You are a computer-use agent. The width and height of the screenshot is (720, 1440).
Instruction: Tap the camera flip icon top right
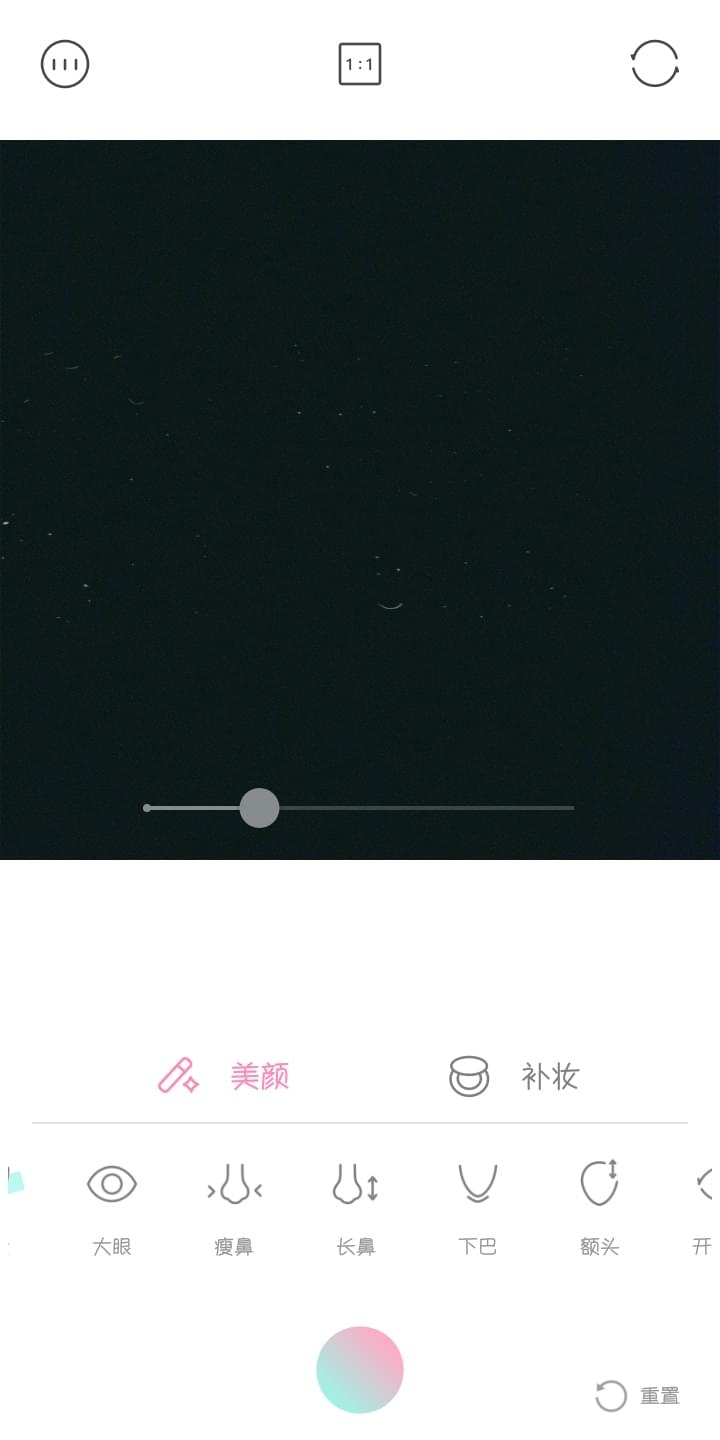click(655, 63)
